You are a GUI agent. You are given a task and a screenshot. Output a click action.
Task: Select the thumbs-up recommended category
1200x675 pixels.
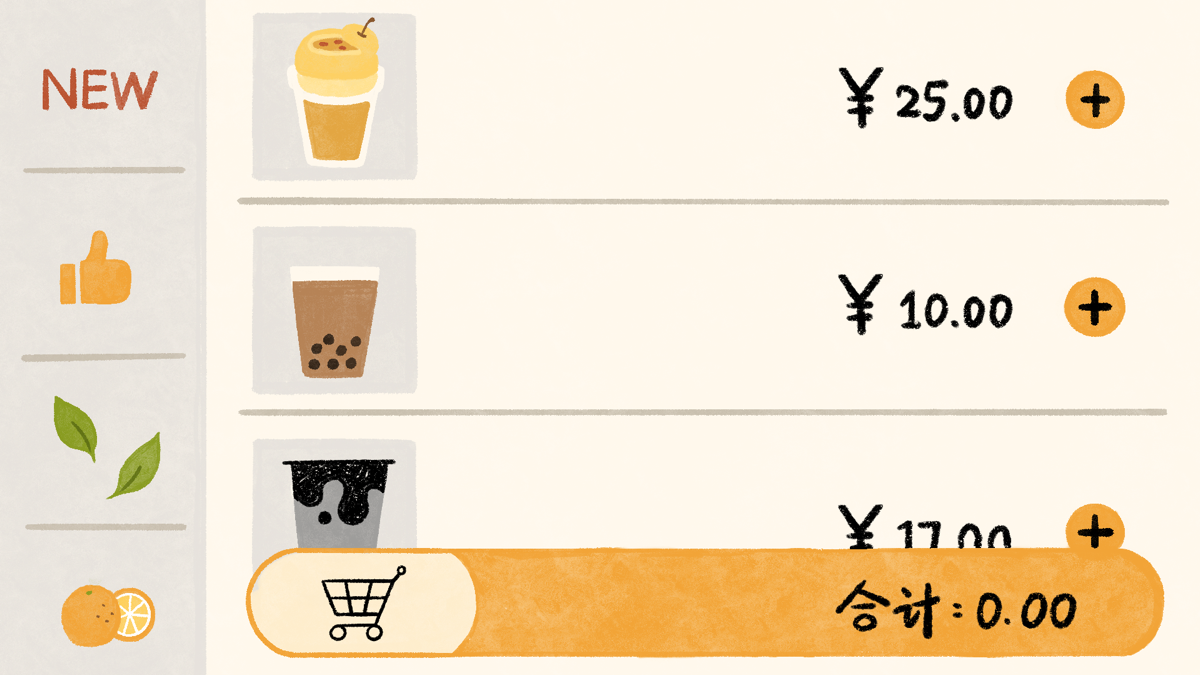pos(96,270)
